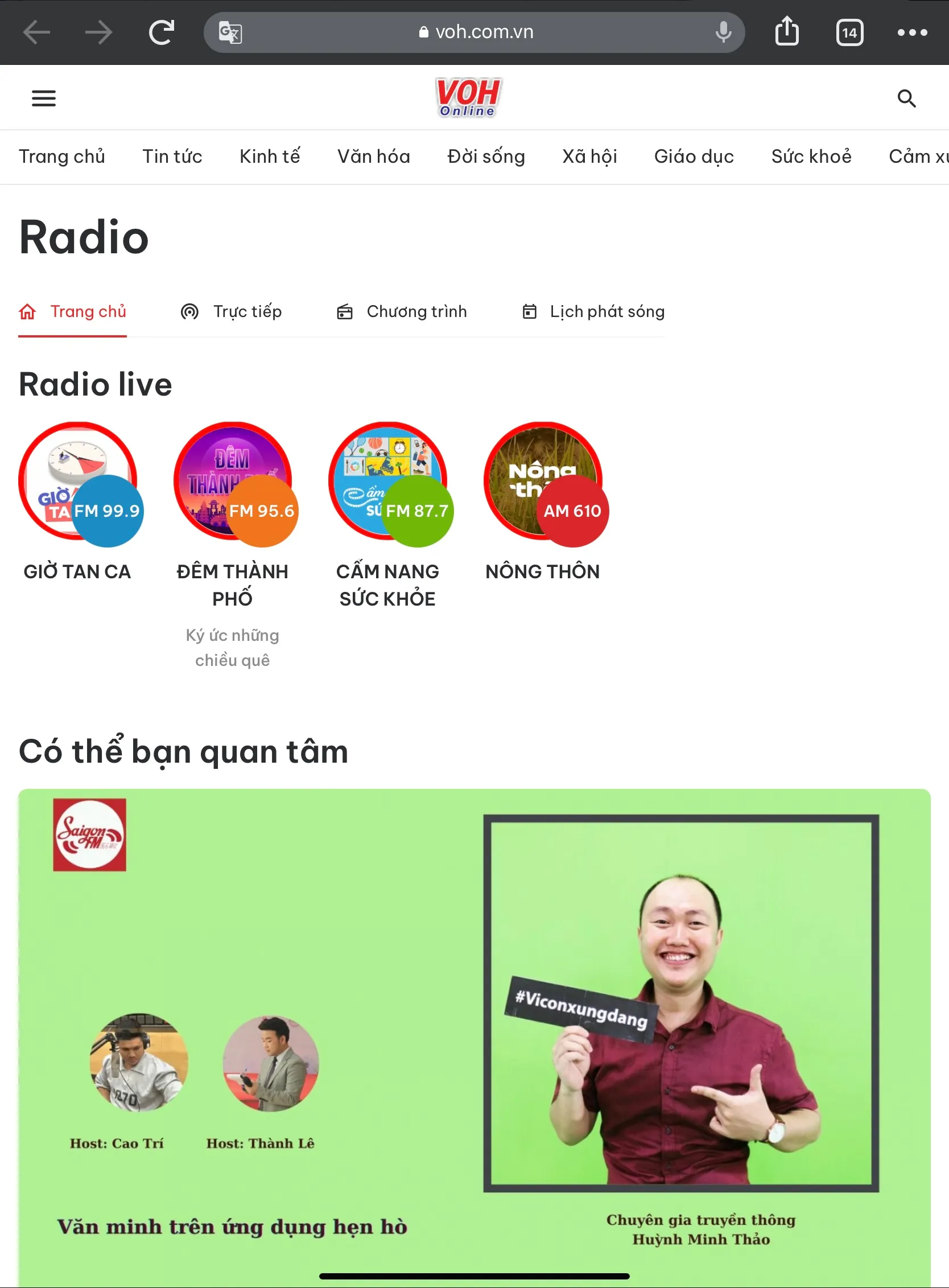This screenshot has height=1288, width=949.
Task: Open the Kinh tế menu item
Action: pyautogui.click(x=270, y=157)
